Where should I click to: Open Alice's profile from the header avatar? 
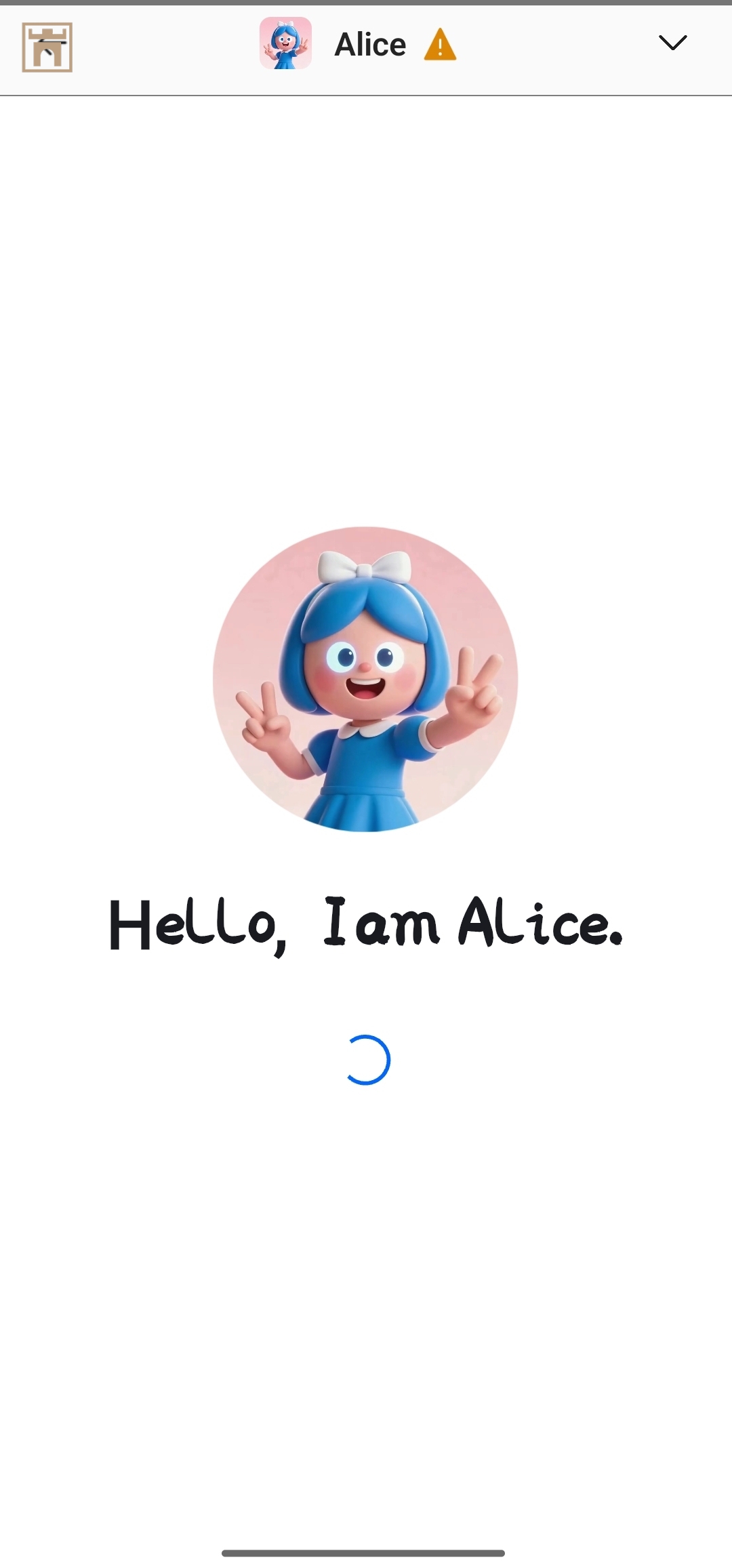tap(285, 43)
